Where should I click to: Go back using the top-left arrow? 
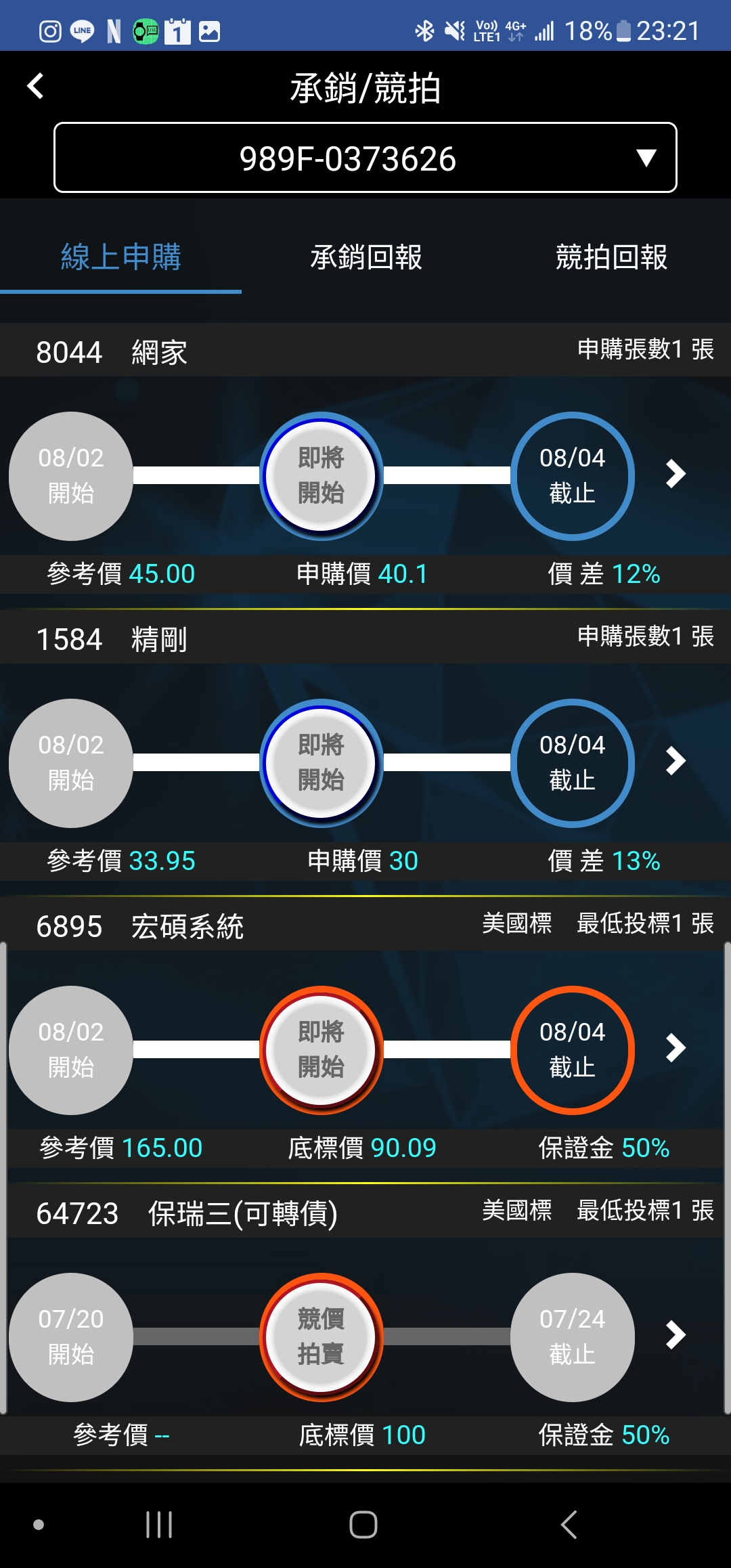35,87
